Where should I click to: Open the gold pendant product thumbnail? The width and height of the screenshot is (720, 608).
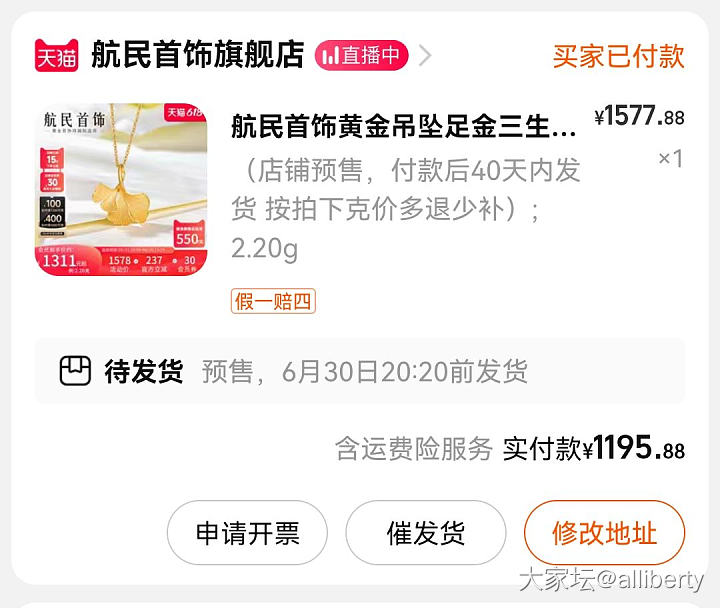coord(121,190)
